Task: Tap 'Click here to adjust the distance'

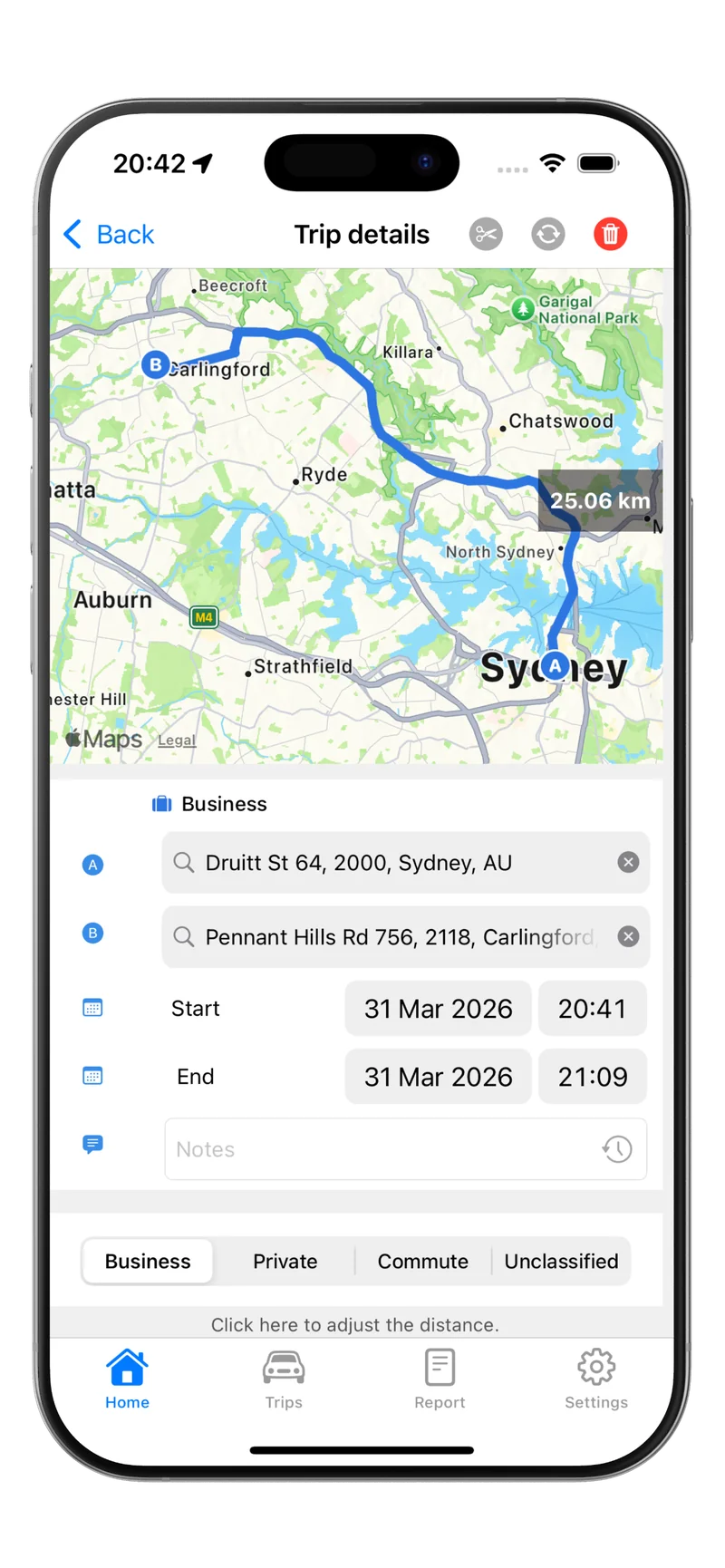Action: (355, 1324)
